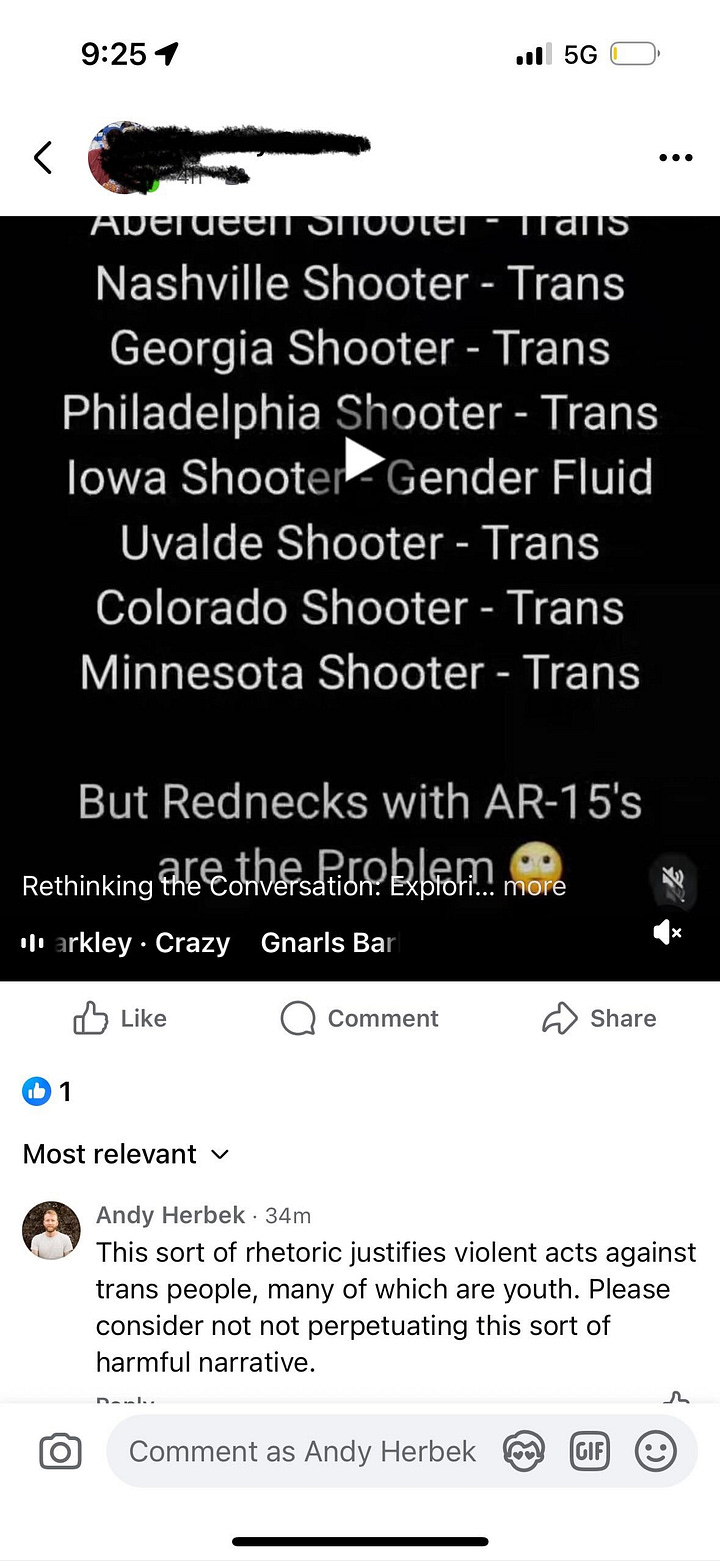The image size is (720, 1561).
Task: Open the Most relevant comment sorting dropdown
Action: coord(126,1154)
